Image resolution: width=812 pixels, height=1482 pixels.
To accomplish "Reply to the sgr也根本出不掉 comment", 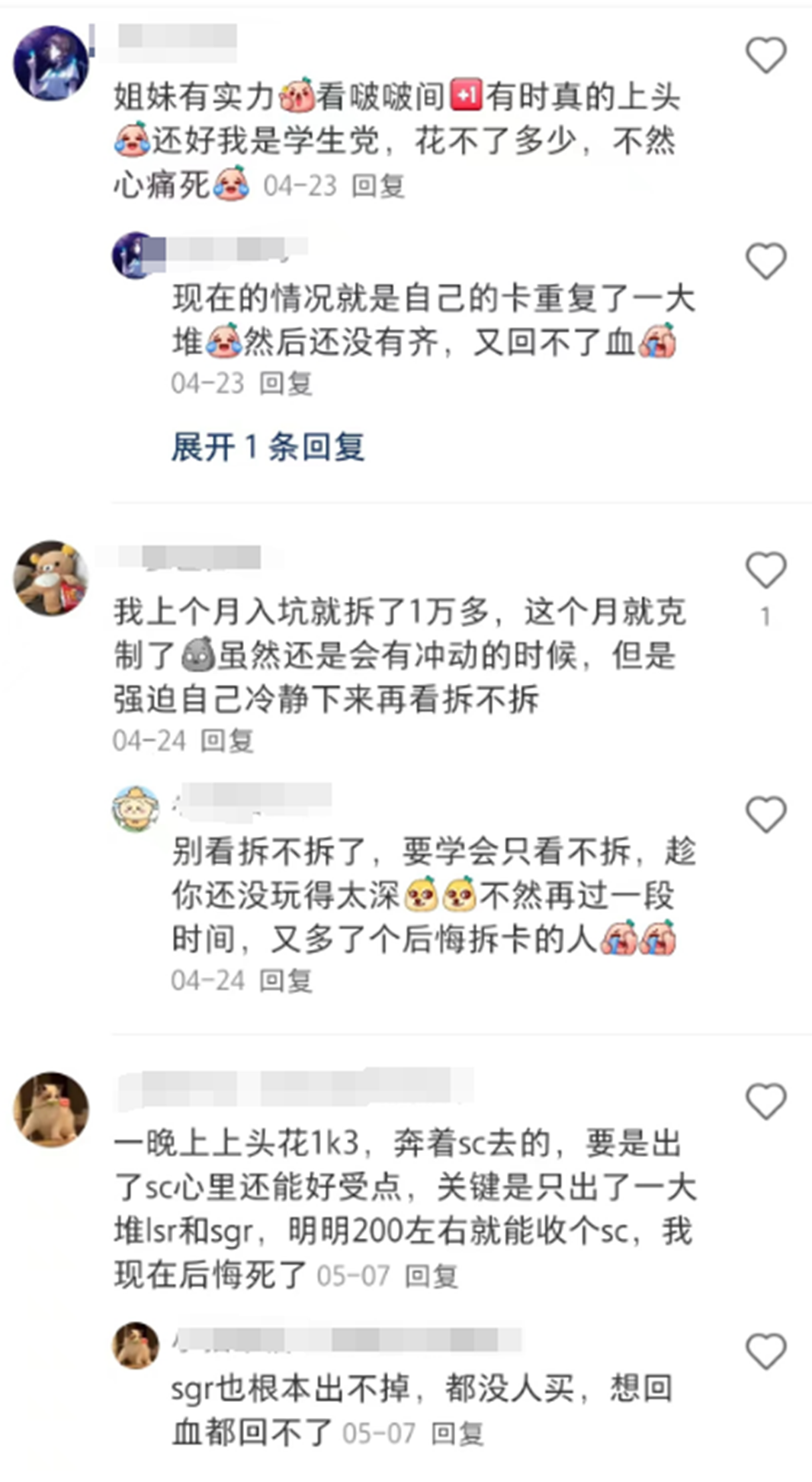I will click(457, 1434).
